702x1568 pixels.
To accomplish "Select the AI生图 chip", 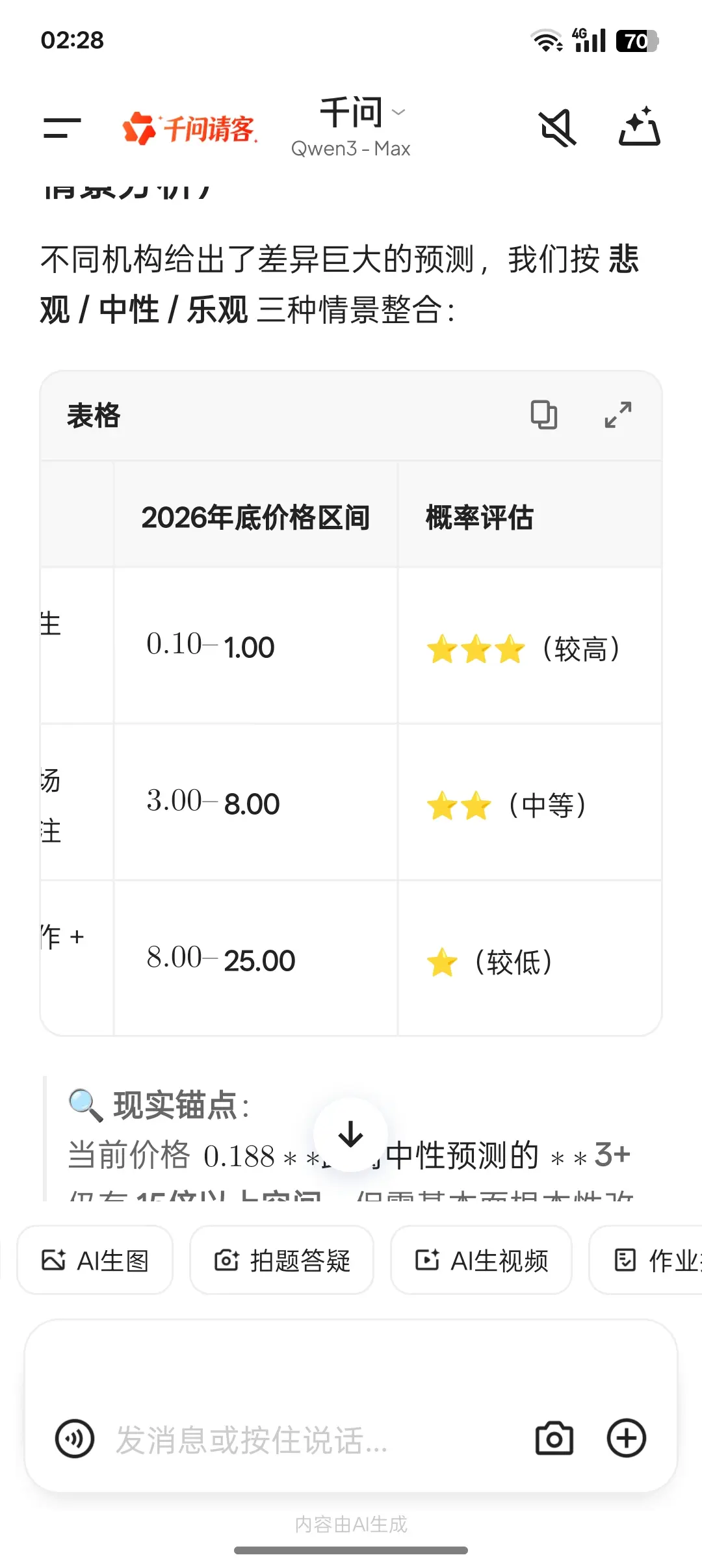I will 96,1260.
